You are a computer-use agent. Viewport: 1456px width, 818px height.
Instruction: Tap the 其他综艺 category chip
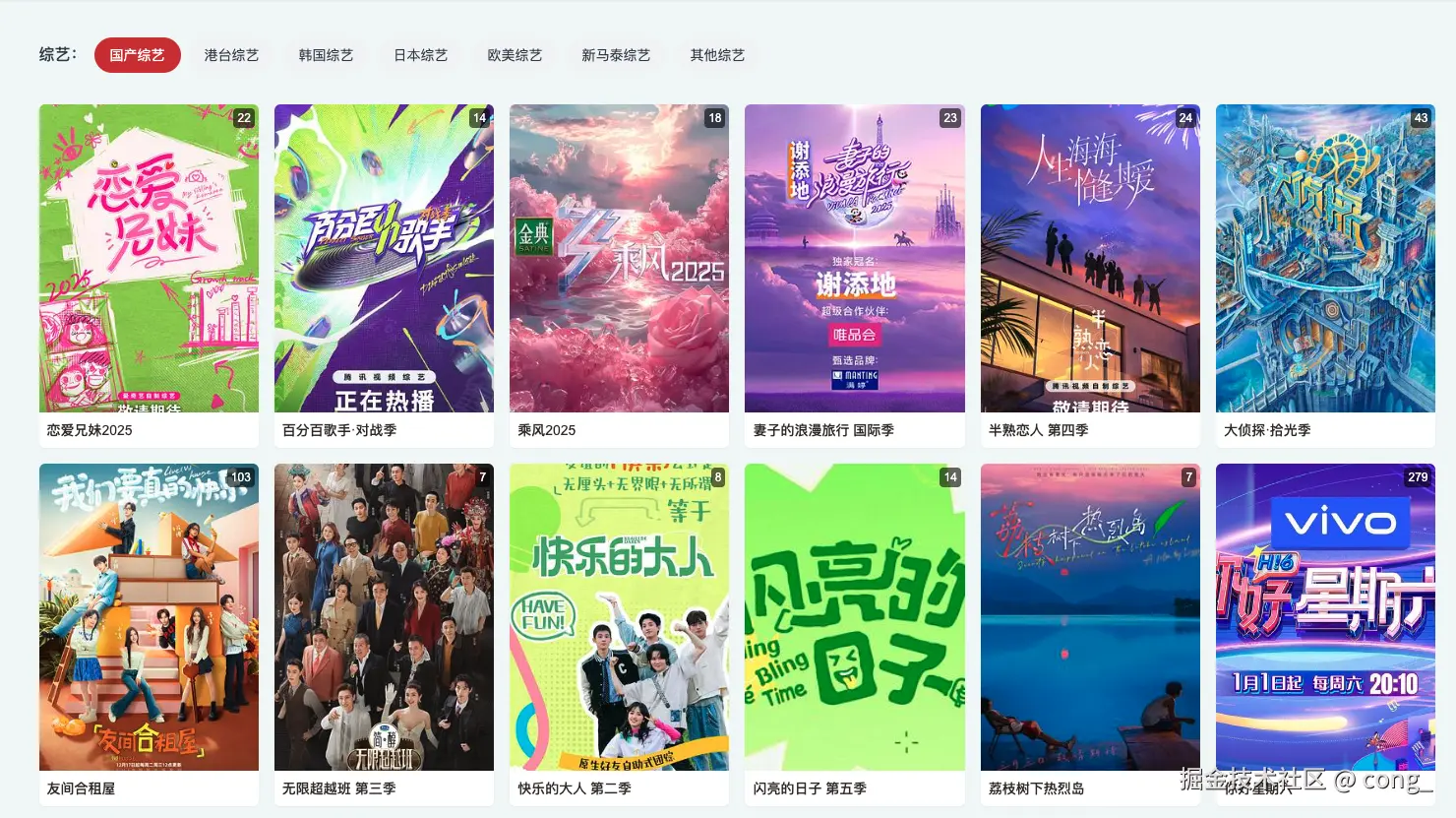[x=717, y=55]
